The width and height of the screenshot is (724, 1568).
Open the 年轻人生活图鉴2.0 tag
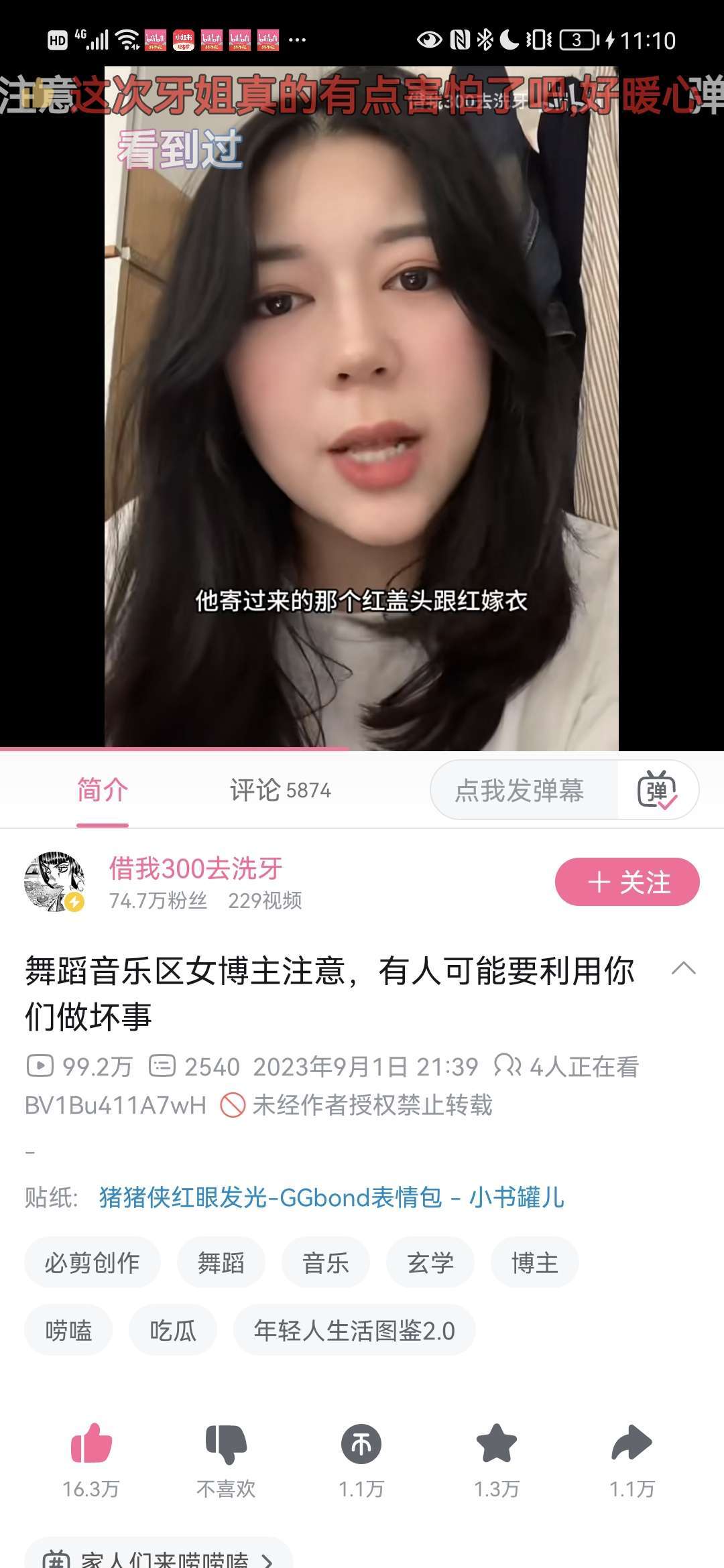[355, 1330]
